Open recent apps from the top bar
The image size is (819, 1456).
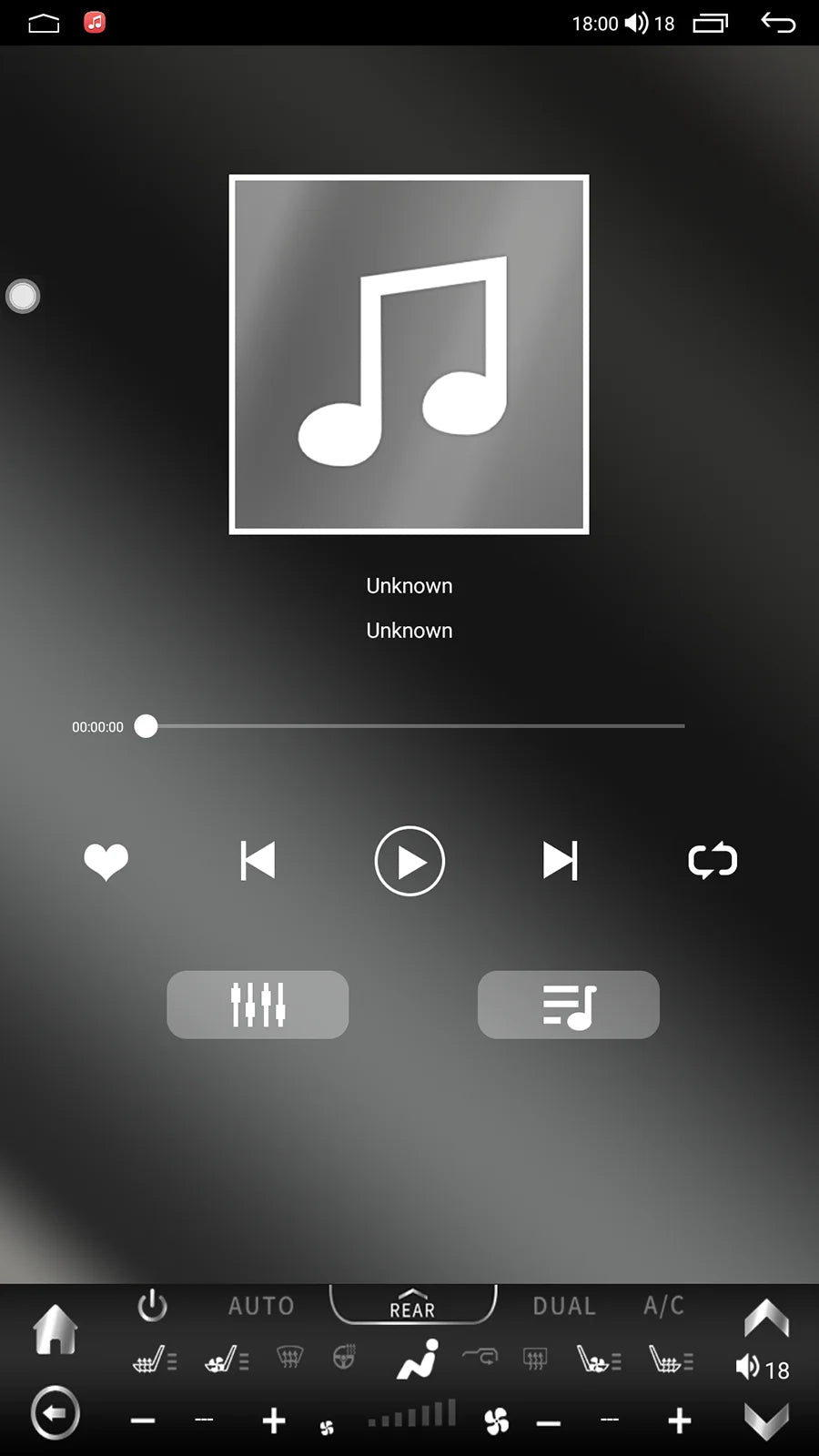coord(711,23)
